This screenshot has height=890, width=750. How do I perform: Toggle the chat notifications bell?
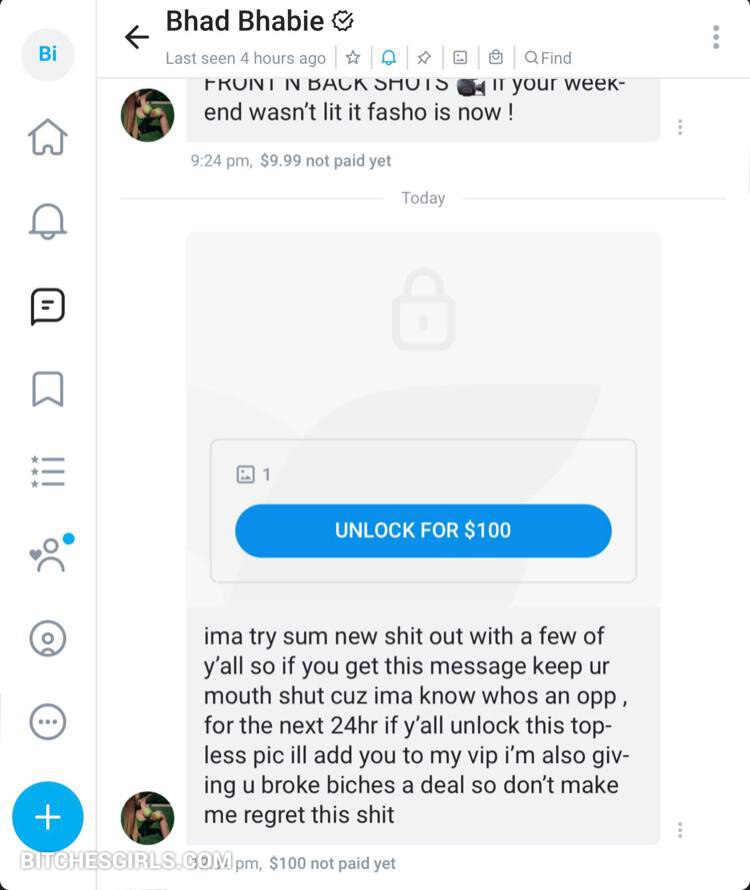389,58
